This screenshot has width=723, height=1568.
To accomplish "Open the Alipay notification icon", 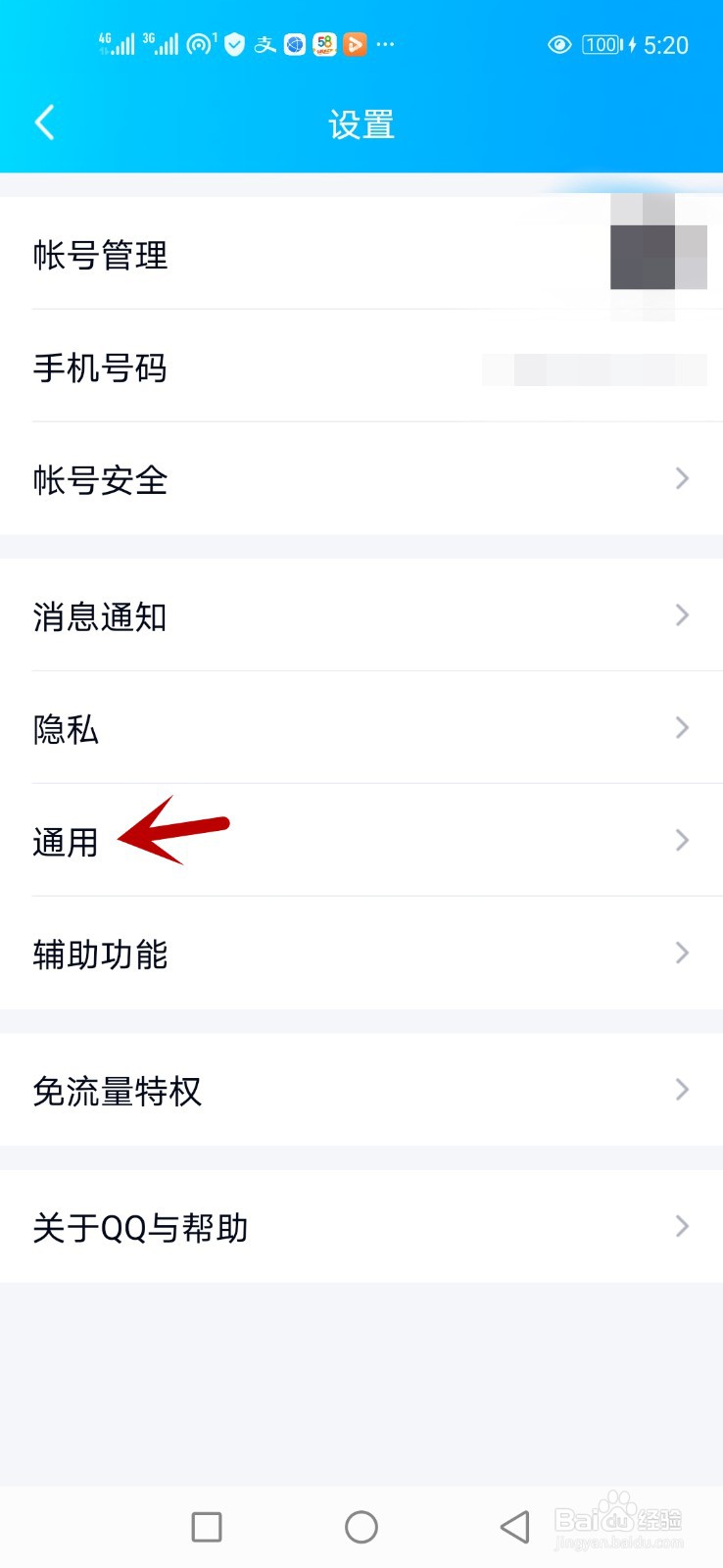I will pyautogui.click(x=263, y=44).
